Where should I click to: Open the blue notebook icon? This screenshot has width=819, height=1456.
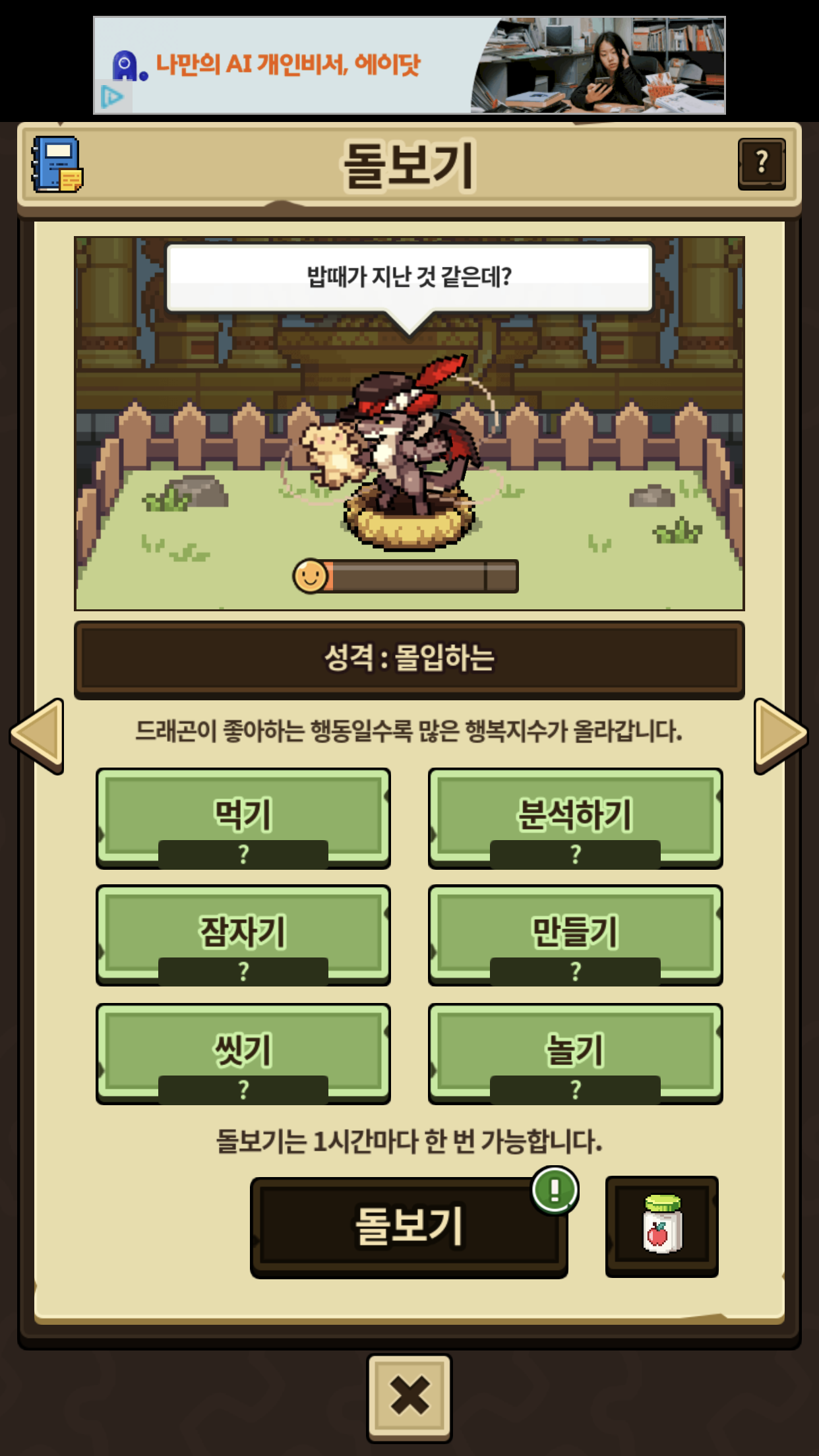(x=57, y=164)
